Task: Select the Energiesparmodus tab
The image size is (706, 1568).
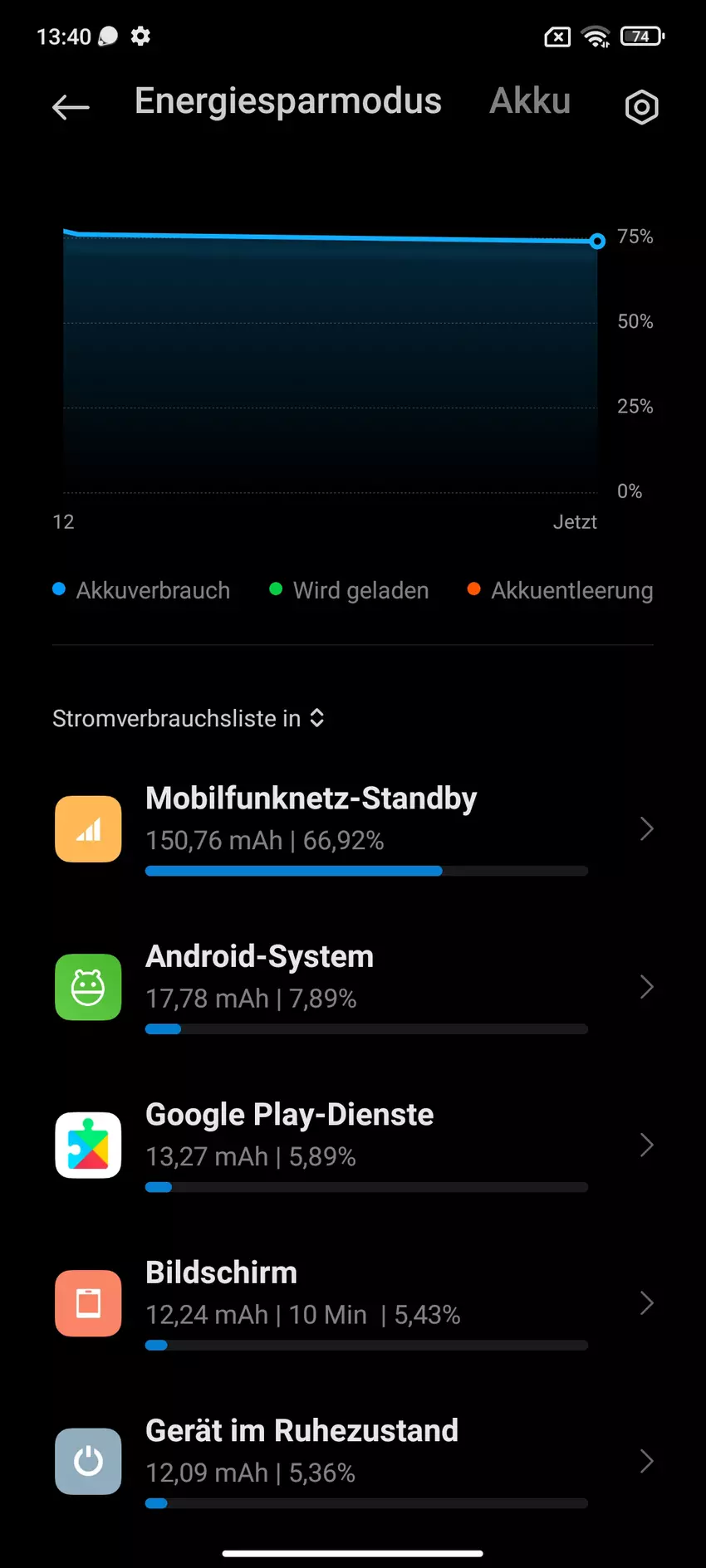Action: [x=288, y=101]
